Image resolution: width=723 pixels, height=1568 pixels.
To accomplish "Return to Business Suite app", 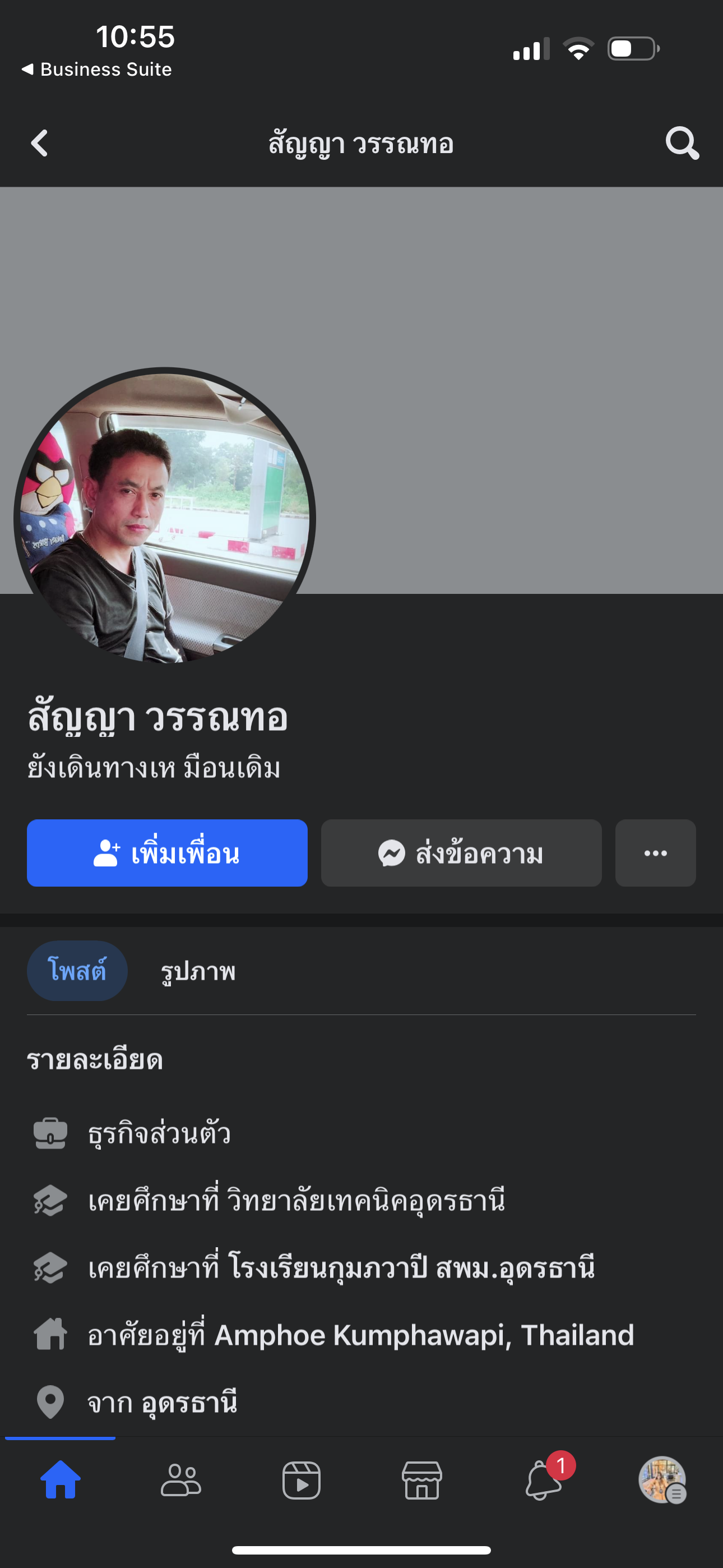I will 97,70.
